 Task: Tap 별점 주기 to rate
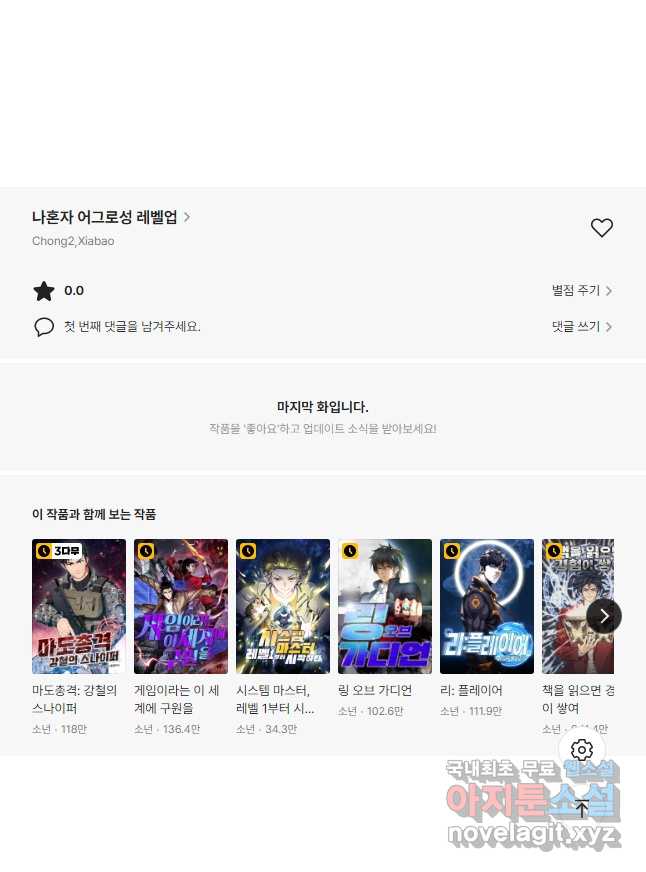582,291
